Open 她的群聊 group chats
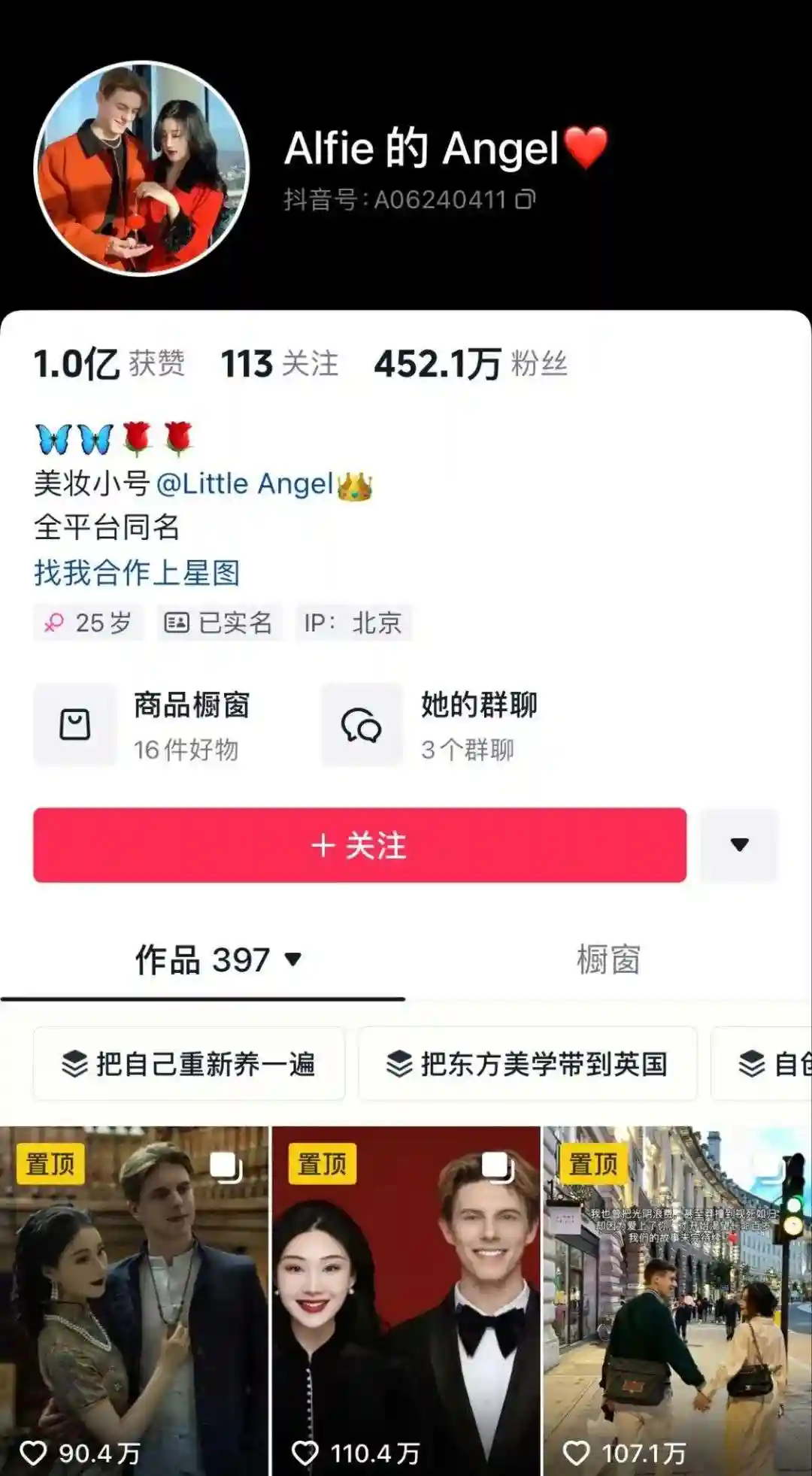This screenshot has width=812, height=1476. coord(431,725)
